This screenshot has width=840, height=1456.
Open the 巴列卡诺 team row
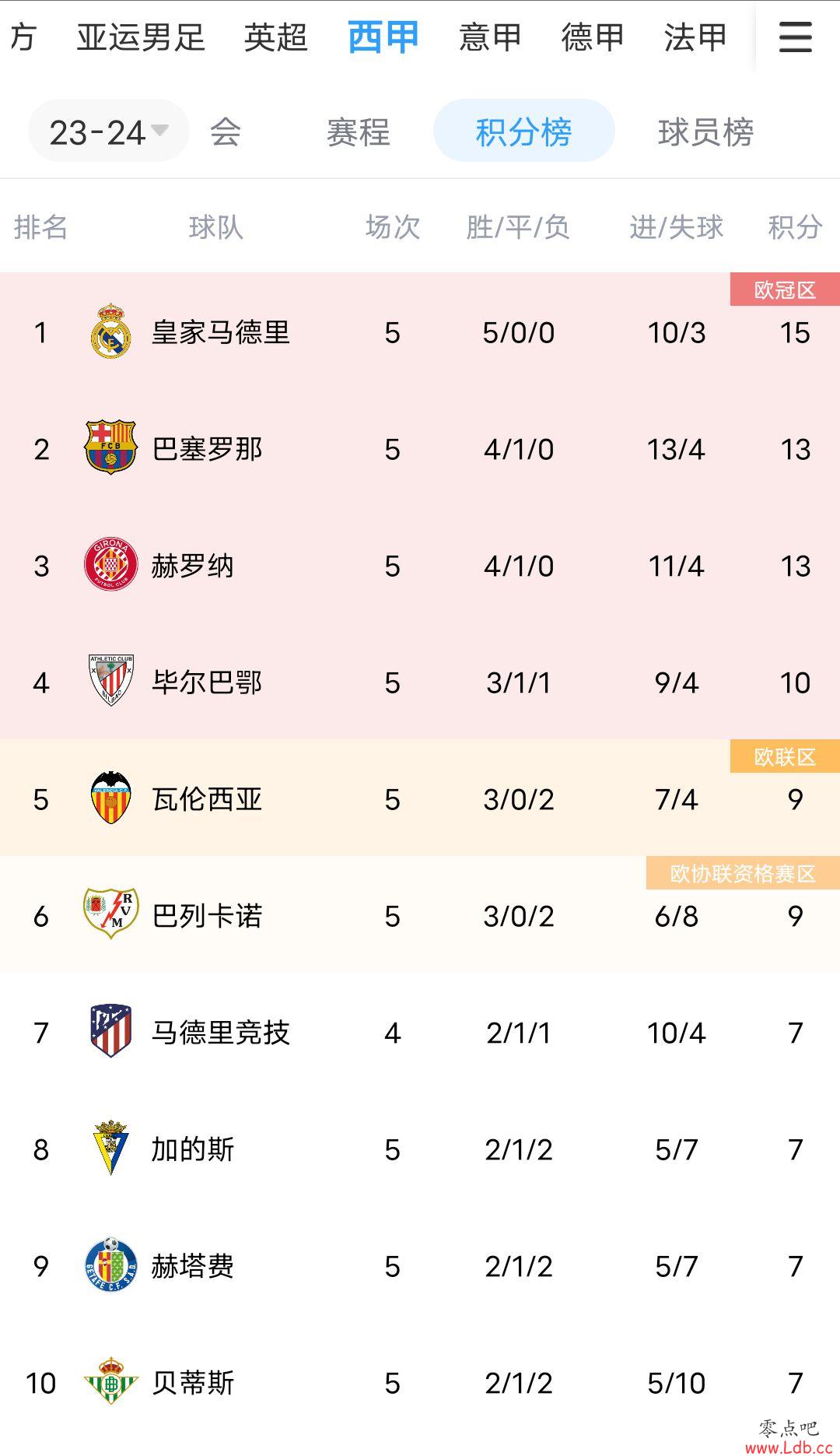coord(420,916)
